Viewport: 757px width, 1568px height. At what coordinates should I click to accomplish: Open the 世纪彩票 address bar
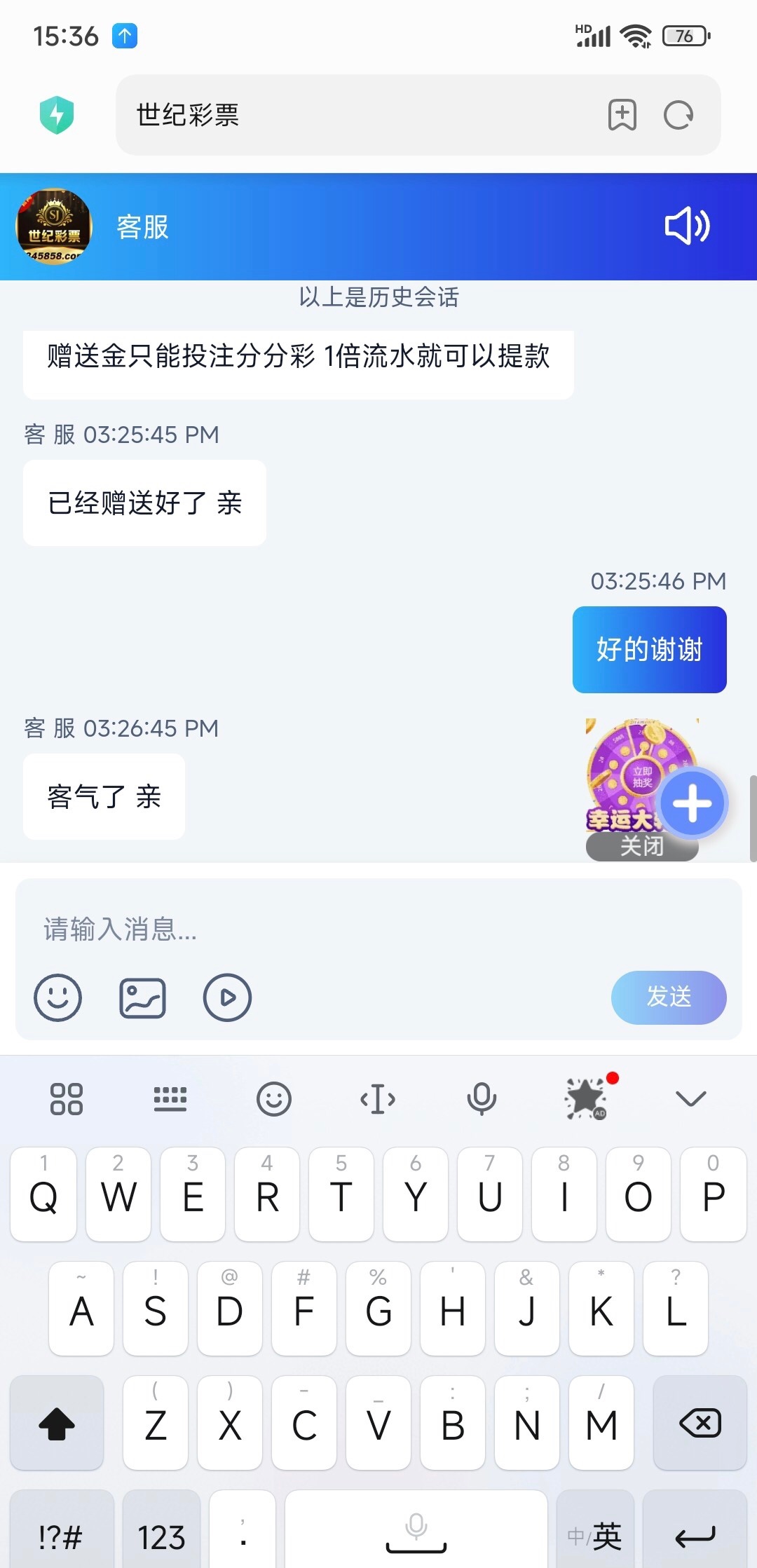[x=350, y=115]
